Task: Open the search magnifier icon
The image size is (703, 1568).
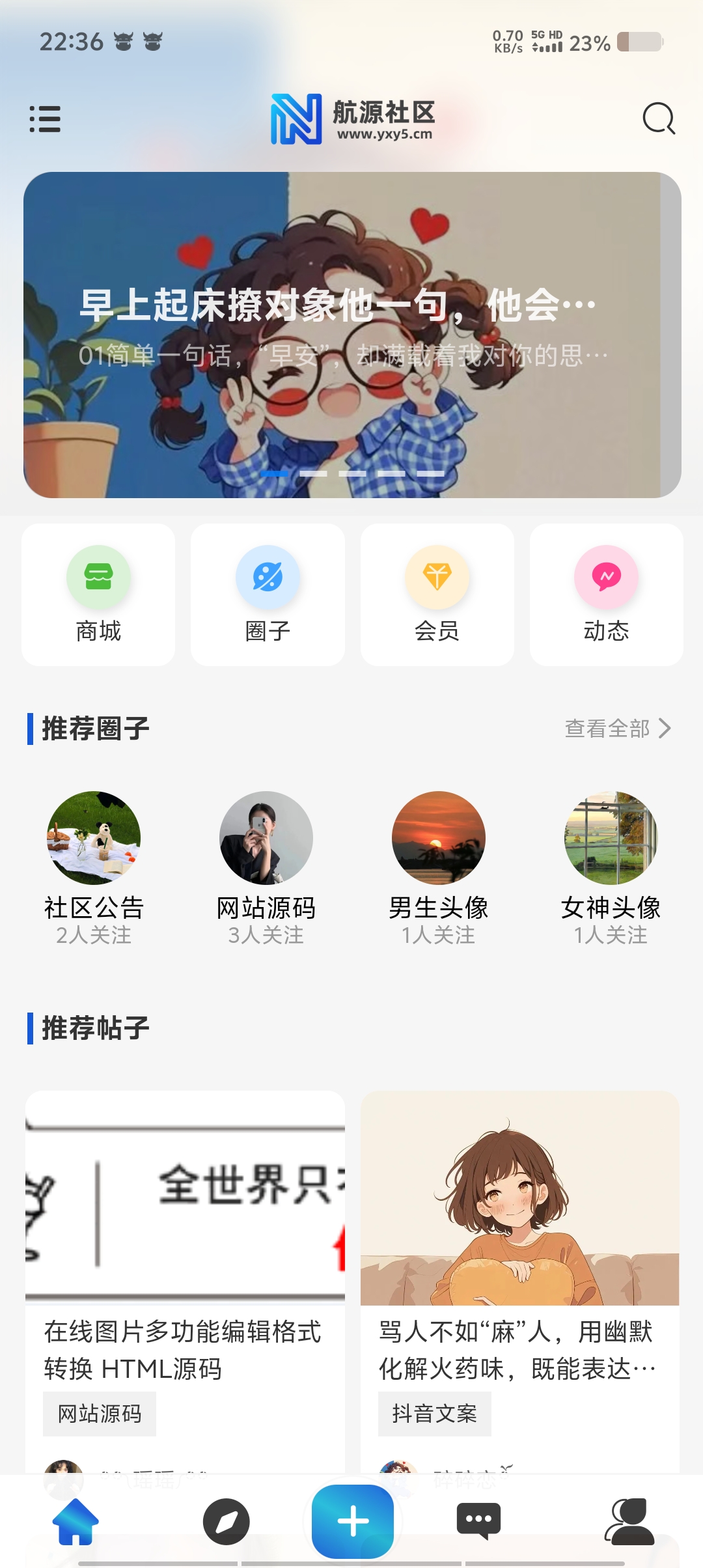Action: click(658, 119)
